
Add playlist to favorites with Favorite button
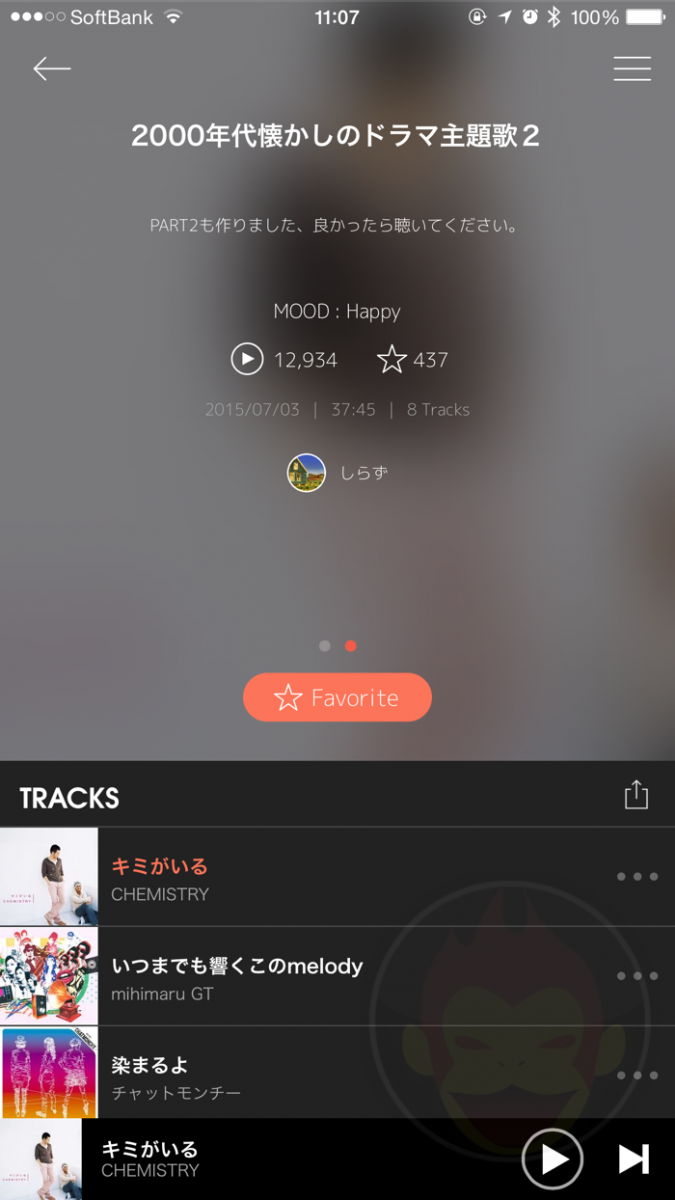[x=337, y=698]
